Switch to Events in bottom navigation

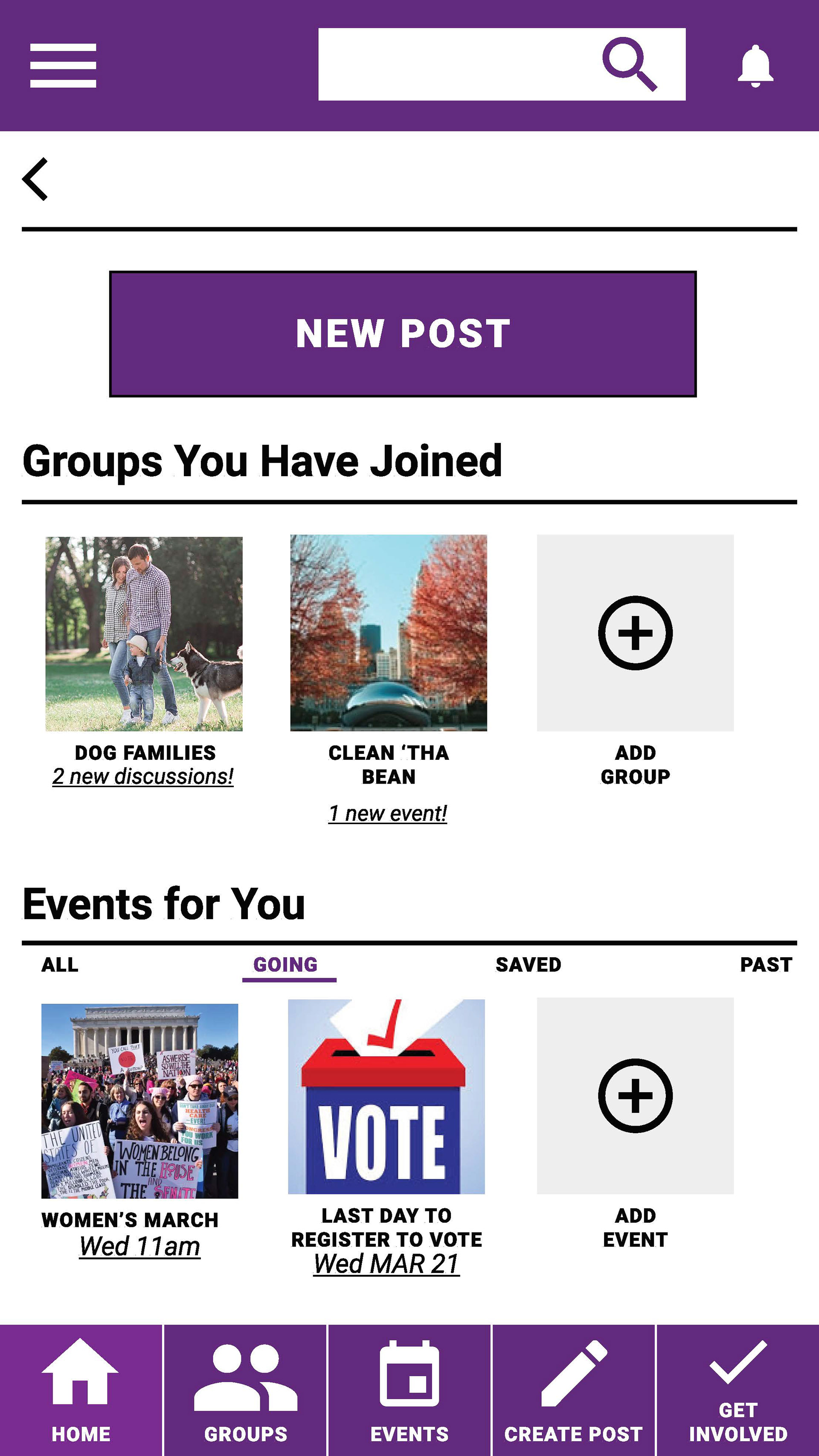(x=409, y=1390)
